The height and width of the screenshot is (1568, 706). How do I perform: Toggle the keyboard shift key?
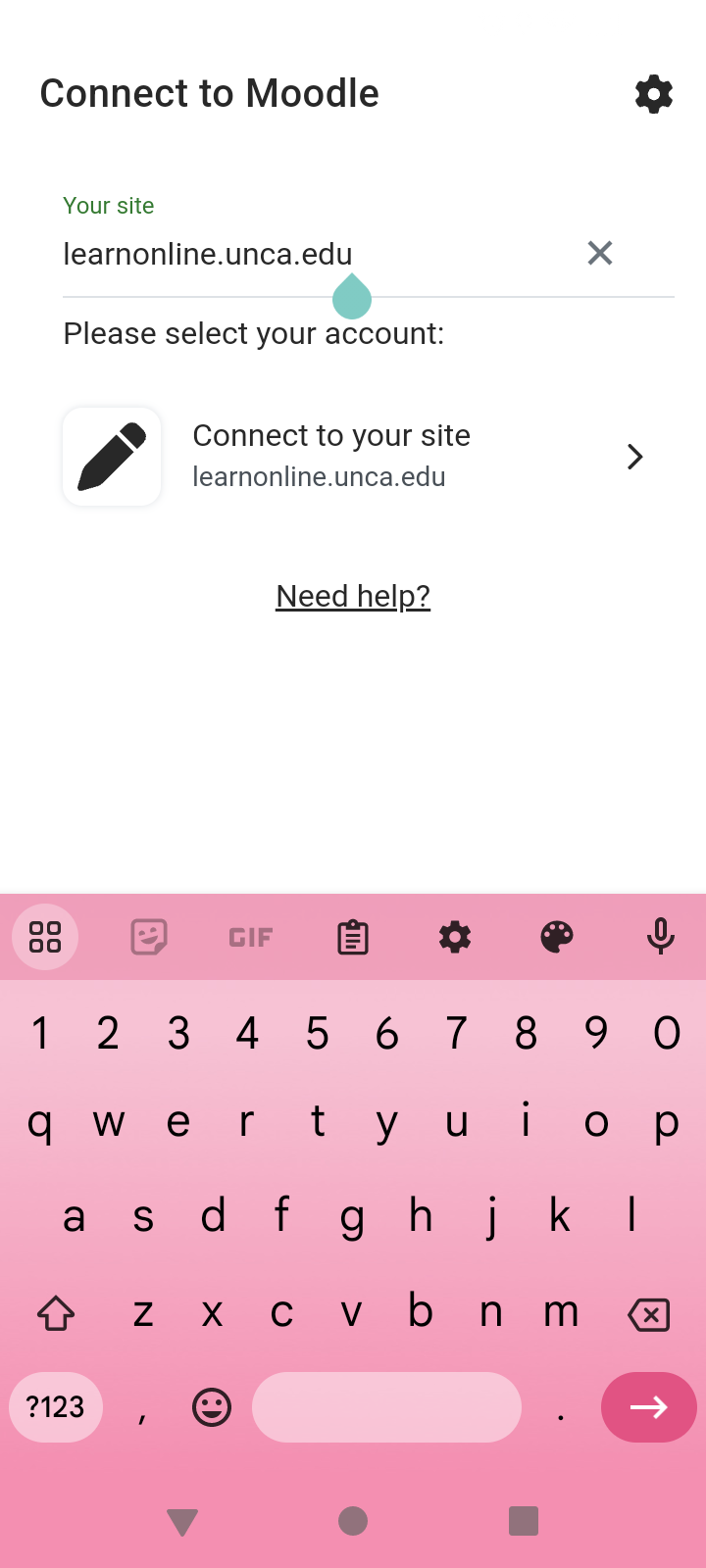coord(56,1314)
